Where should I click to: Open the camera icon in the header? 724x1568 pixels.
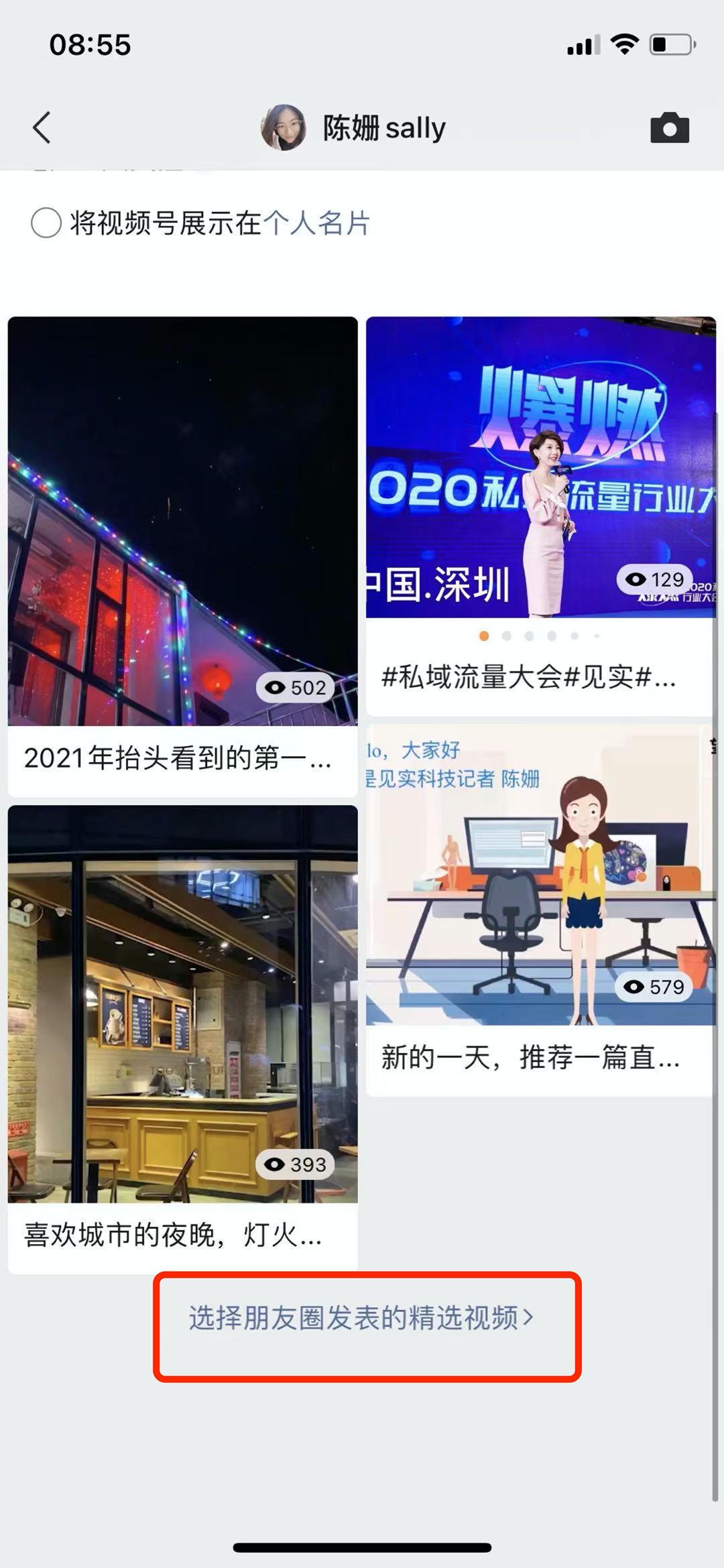click(669, 128)
